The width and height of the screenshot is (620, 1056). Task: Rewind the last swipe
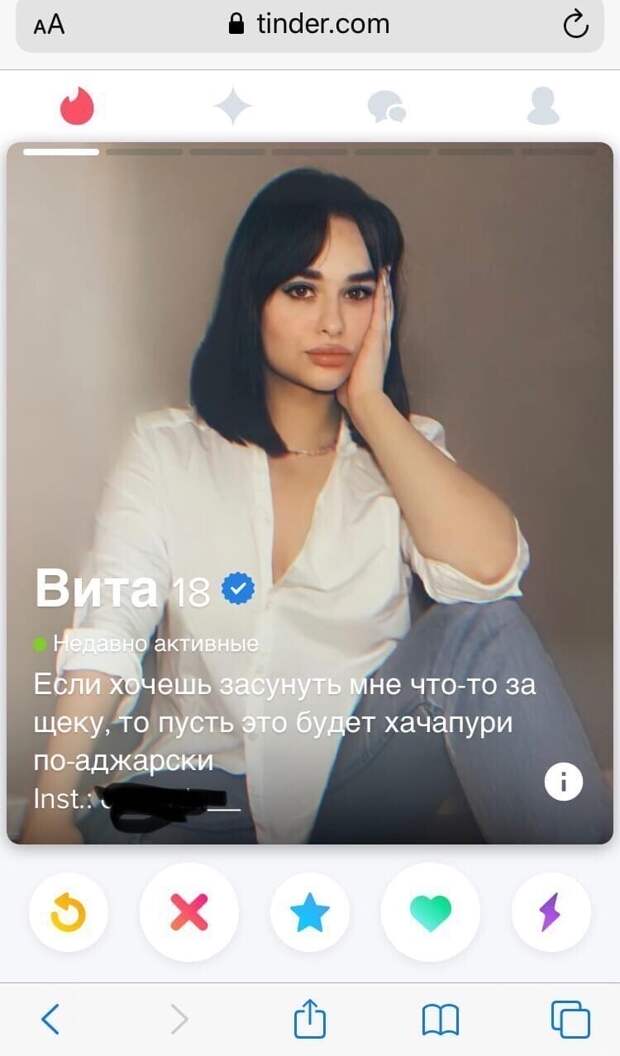point(68,911)
